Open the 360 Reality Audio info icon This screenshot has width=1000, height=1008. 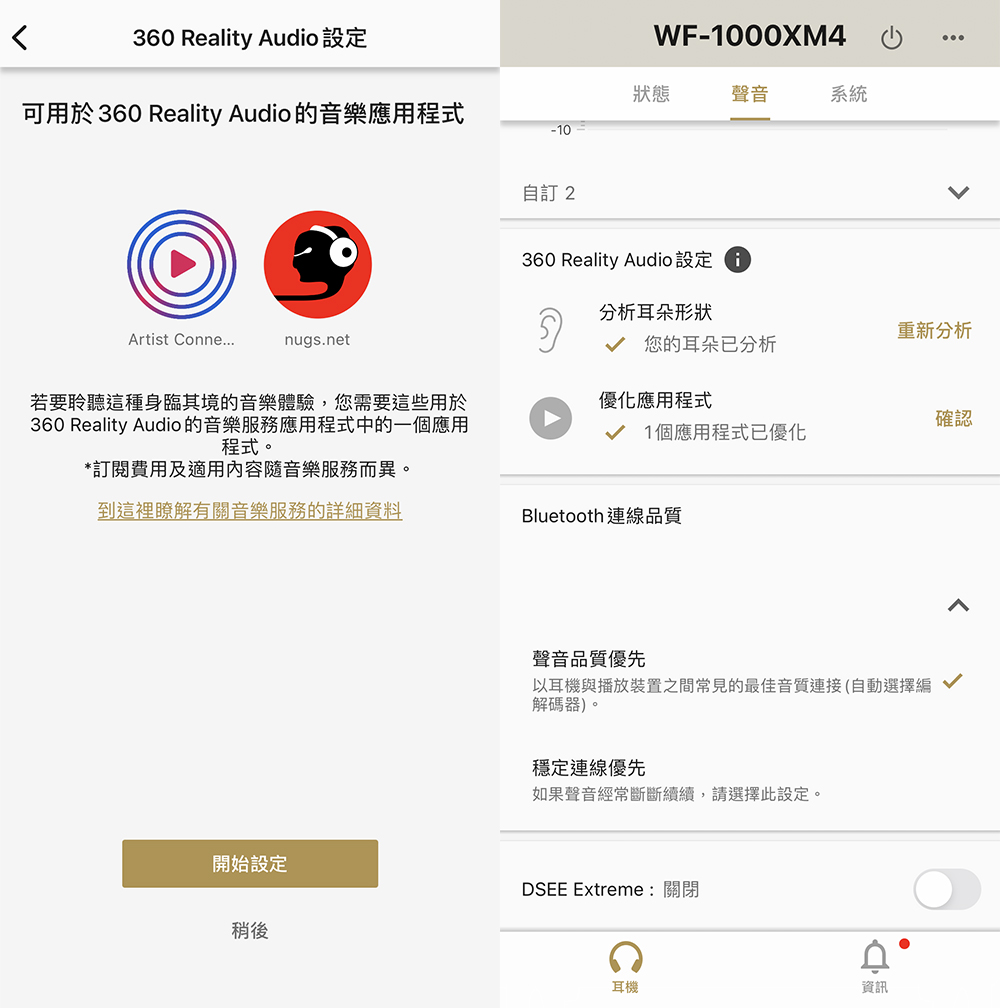coord(737,260)
